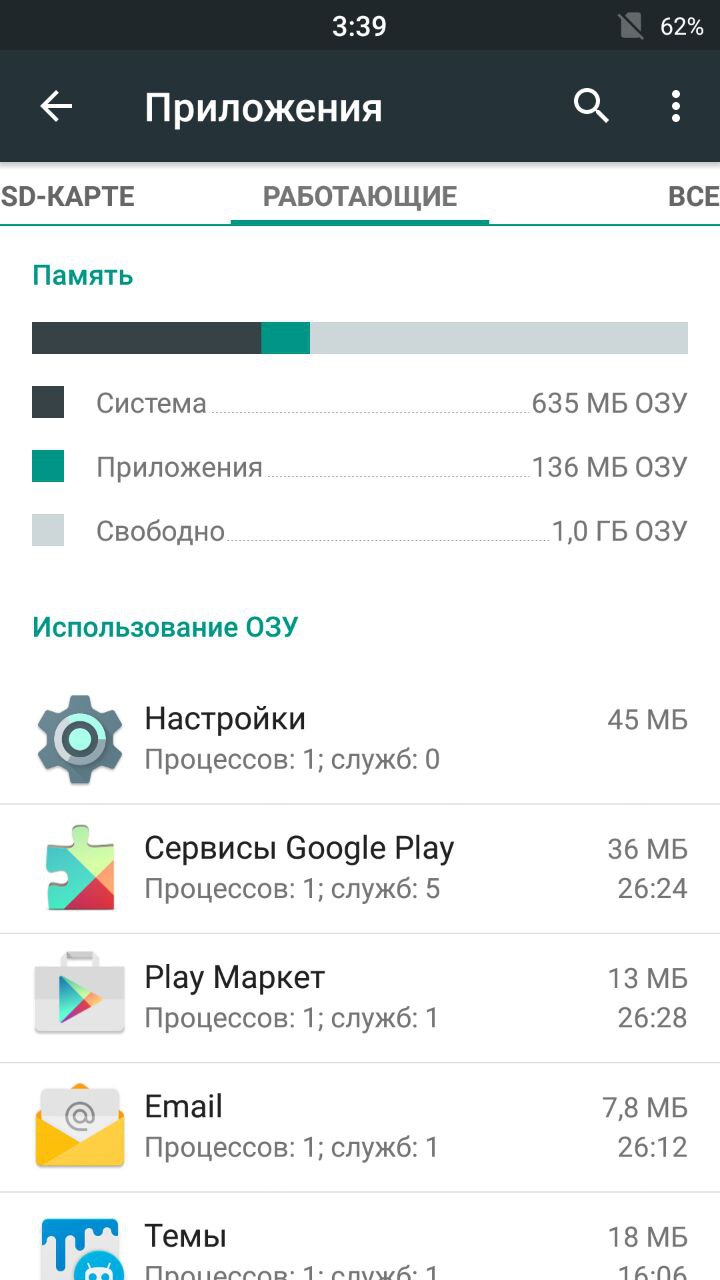The image size is (720, 1280).
Task: Go back from the Приложения screen
Action: pyautogui.click(x=56, y=107)
